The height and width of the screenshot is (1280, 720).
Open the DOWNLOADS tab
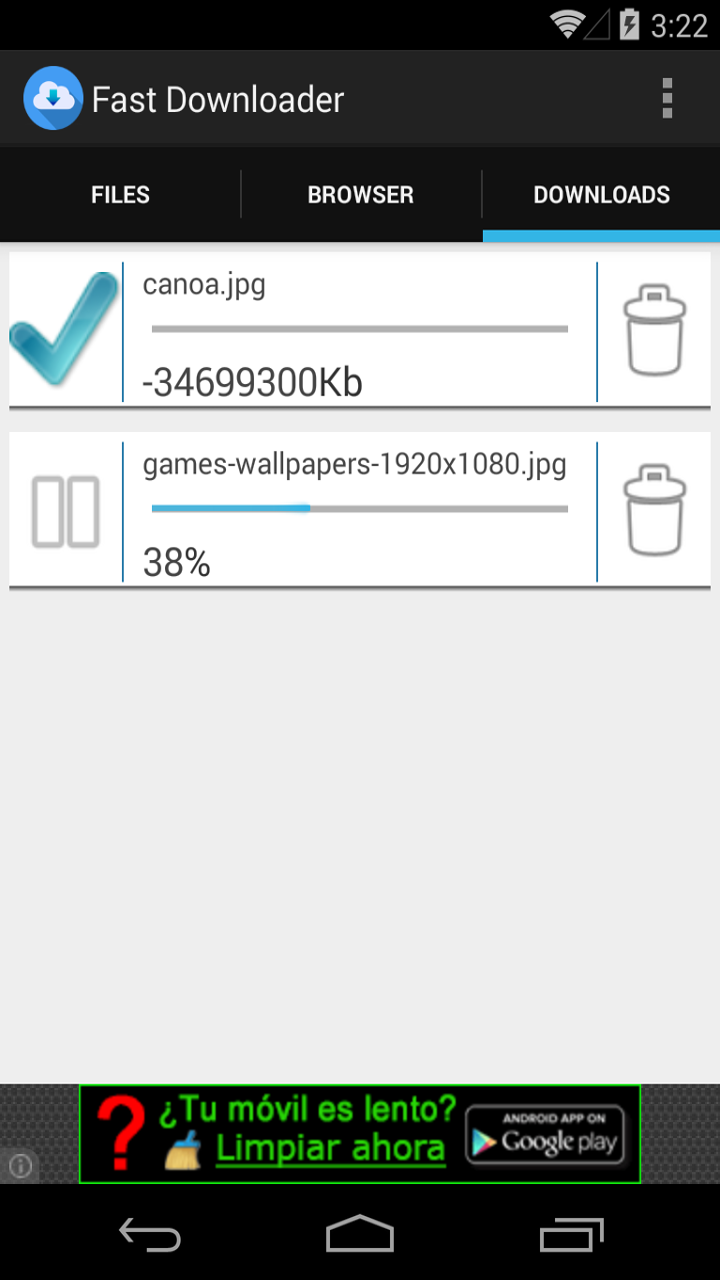(x=601, y=195)
